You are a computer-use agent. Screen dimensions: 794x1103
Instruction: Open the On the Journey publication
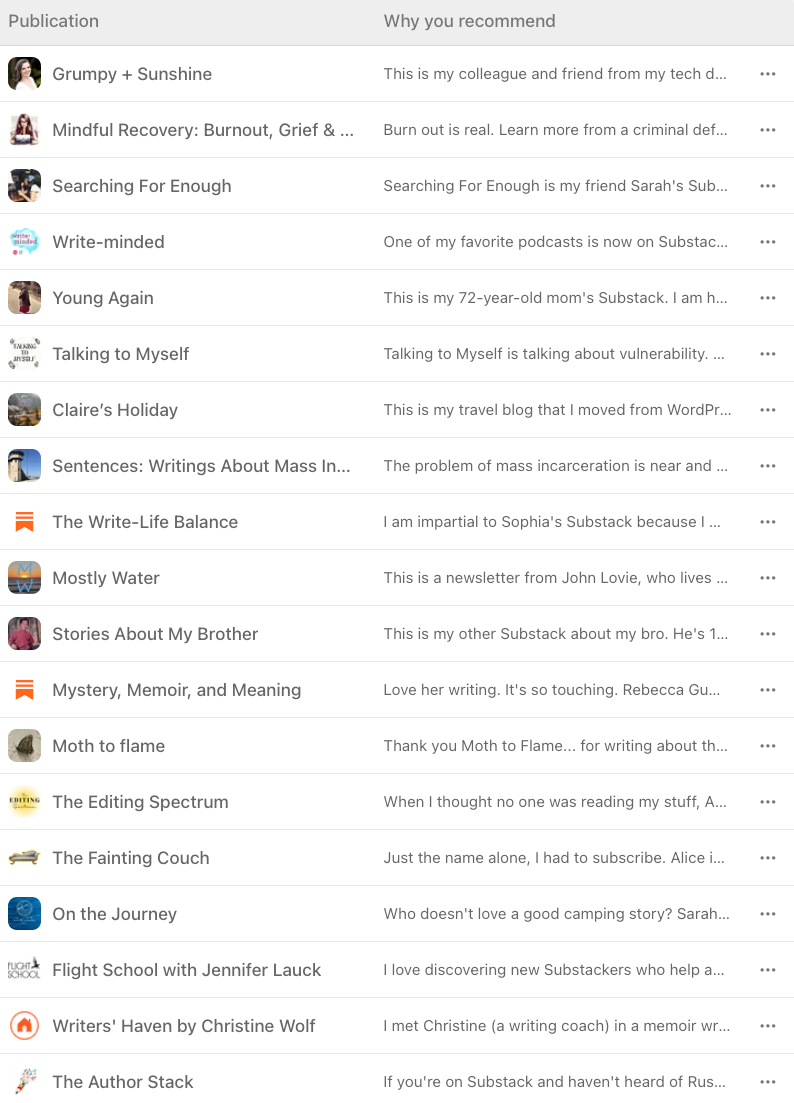coord(114,914)
